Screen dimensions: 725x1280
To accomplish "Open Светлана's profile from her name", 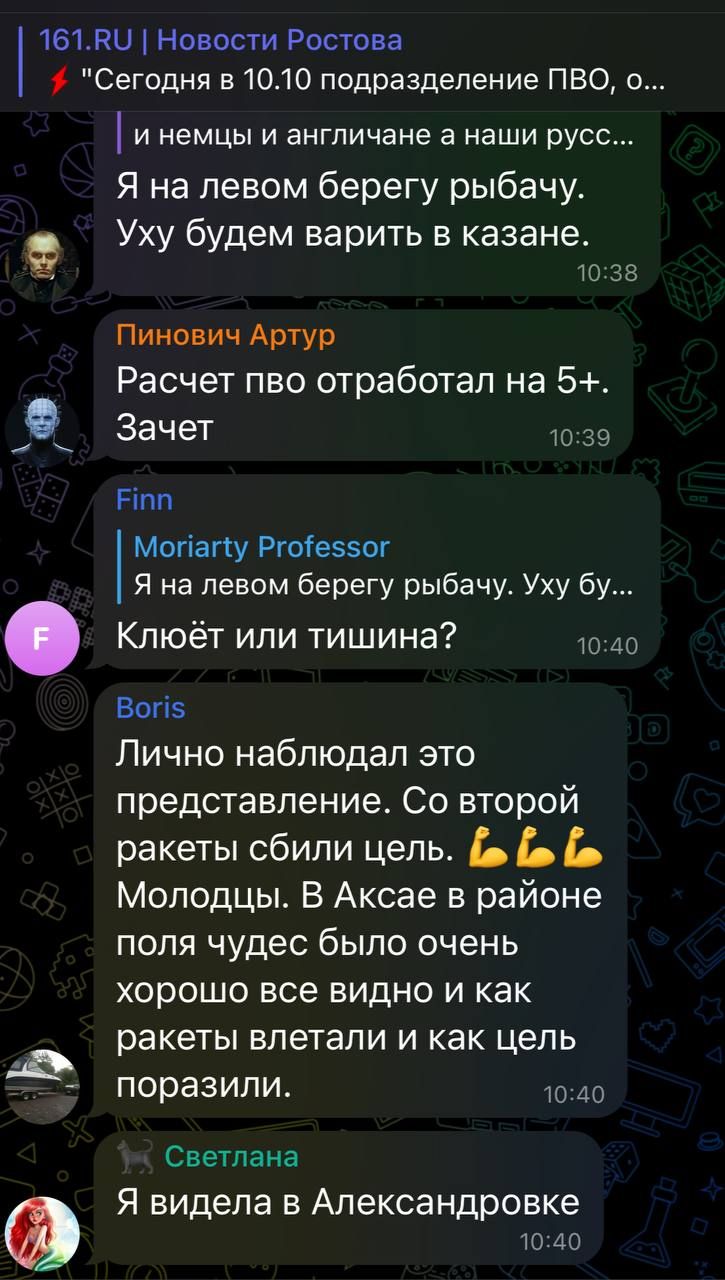I will pos(231,1157).
